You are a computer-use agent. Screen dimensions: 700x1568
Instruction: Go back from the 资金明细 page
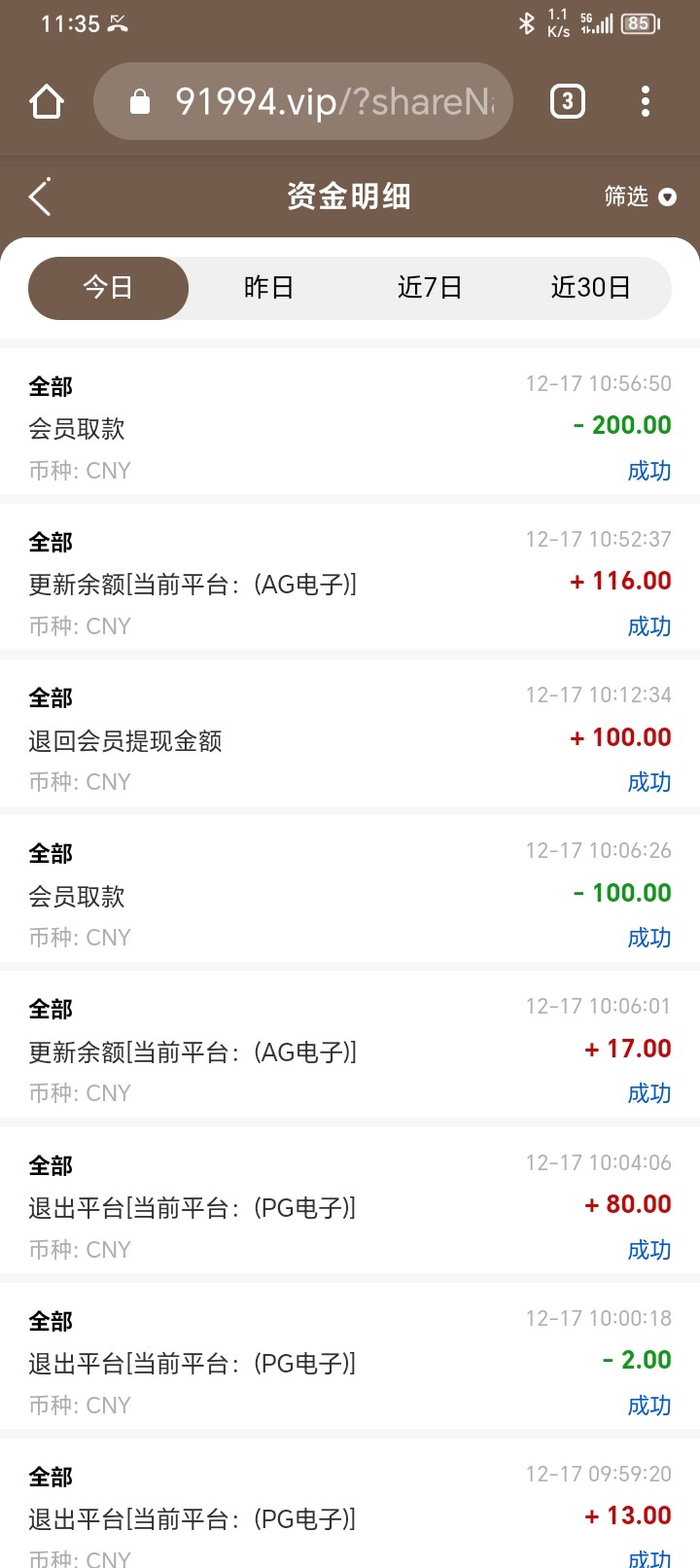tap(40, 196)
